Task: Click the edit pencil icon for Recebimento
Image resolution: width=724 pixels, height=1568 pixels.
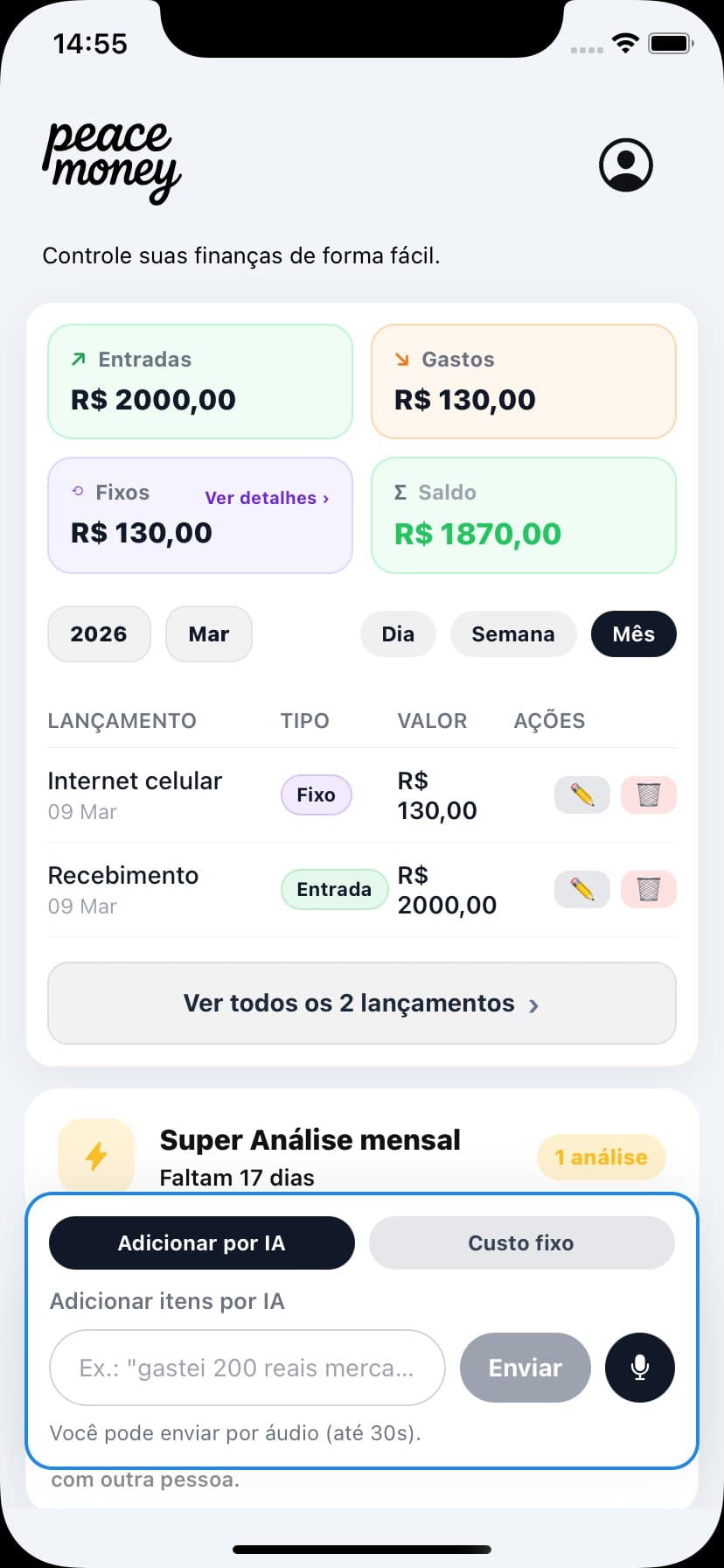Action: click(x=581, y=889)
